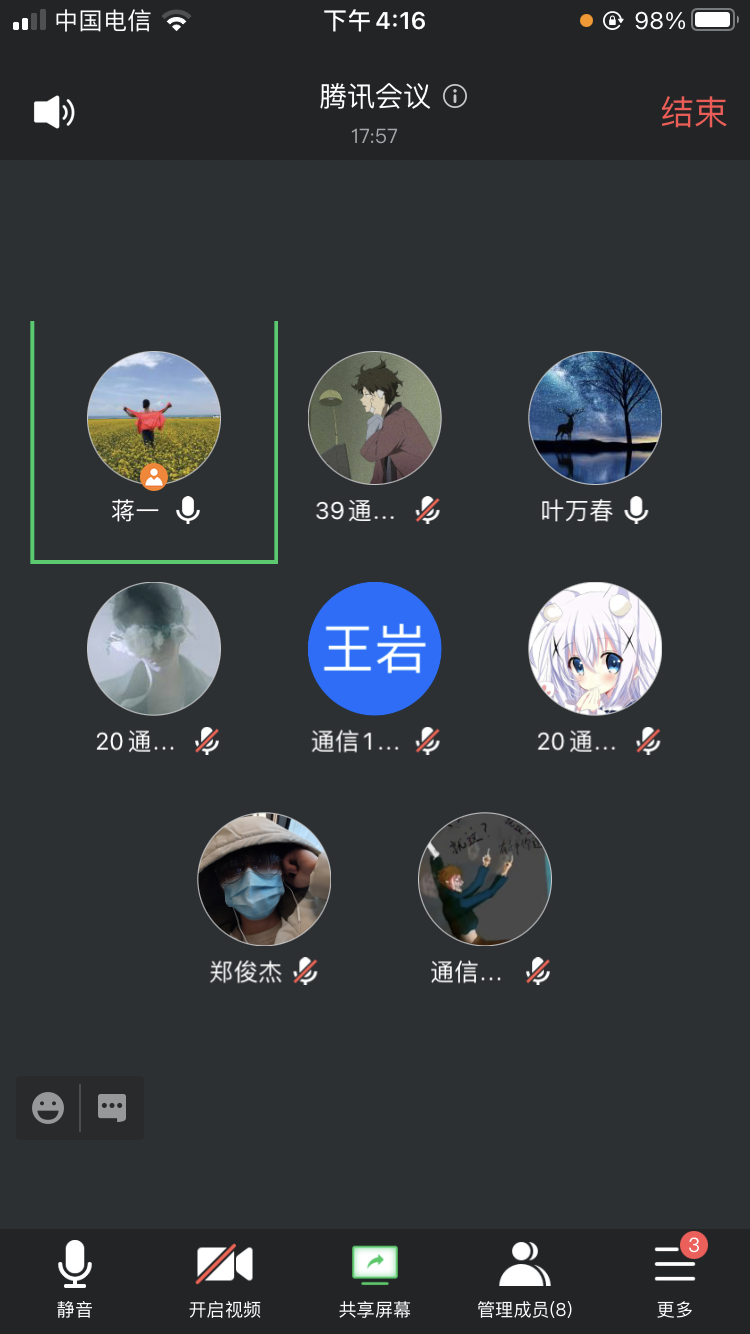750x1334 pixels.
Task: Toggle the speaker audio icon
Action: click(x=54, y=112)
